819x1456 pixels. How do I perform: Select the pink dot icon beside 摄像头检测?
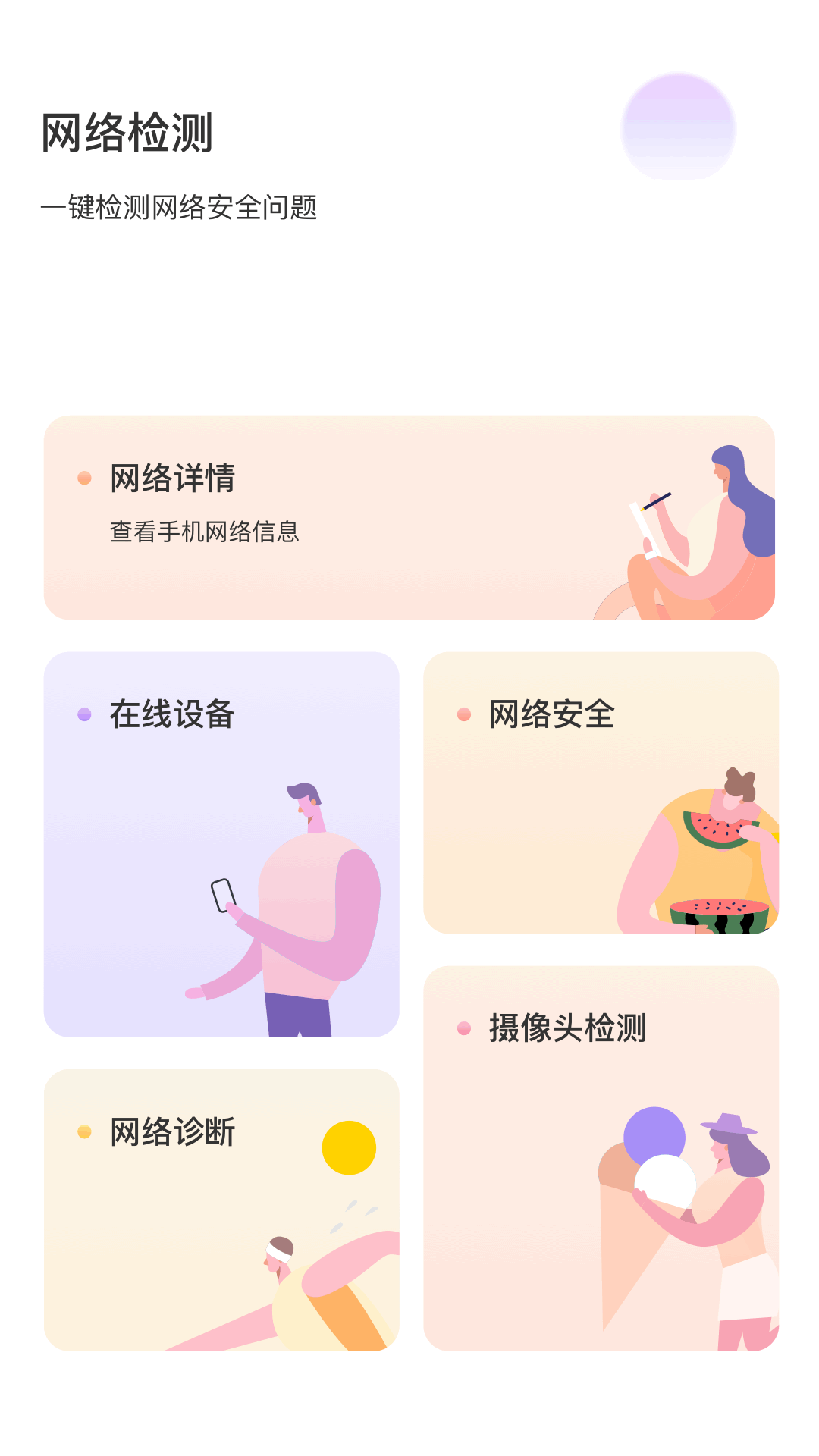(x=464, y=1029)
